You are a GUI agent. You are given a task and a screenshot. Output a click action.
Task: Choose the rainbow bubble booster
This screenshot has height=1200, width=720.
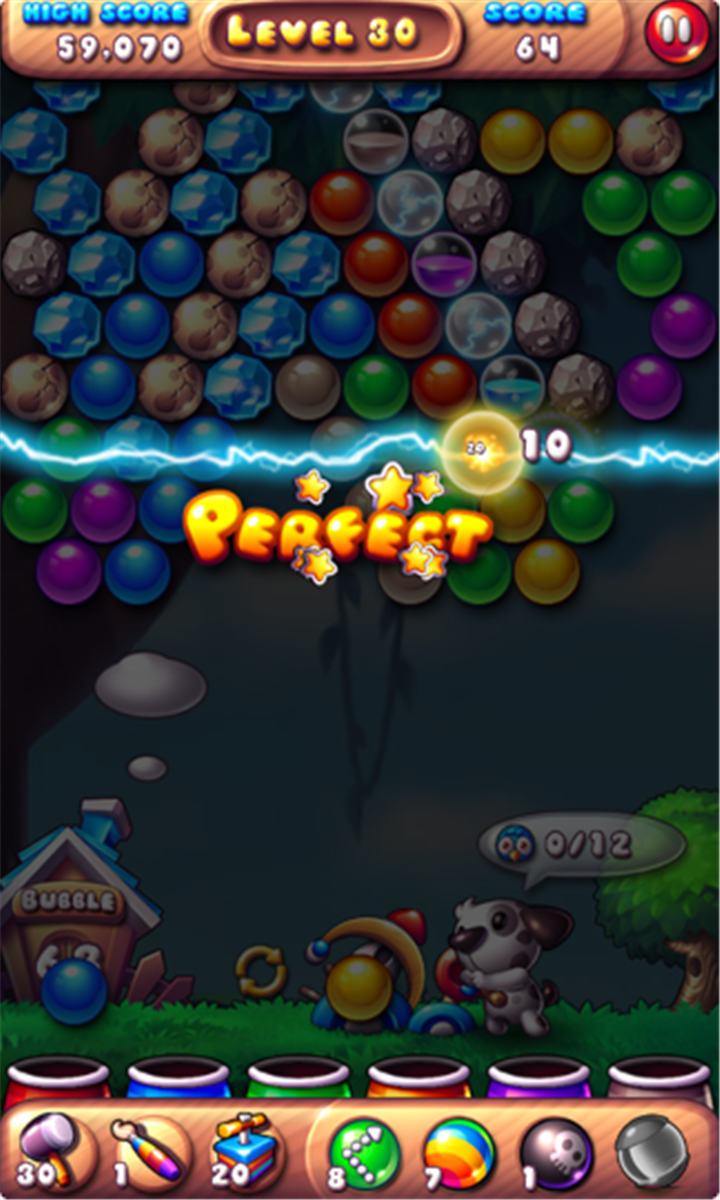tap(458, 1153)
